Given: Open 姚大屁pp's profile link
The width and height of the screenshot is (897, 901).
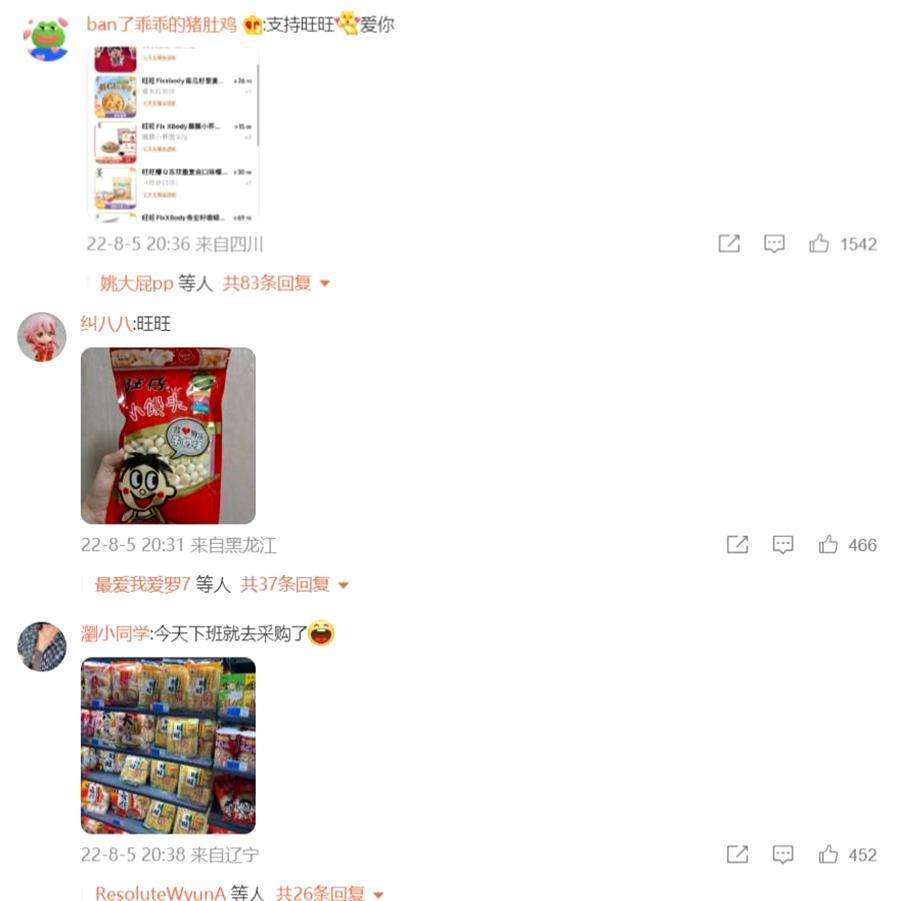Looking at the screenshot, I should point(137,283).
